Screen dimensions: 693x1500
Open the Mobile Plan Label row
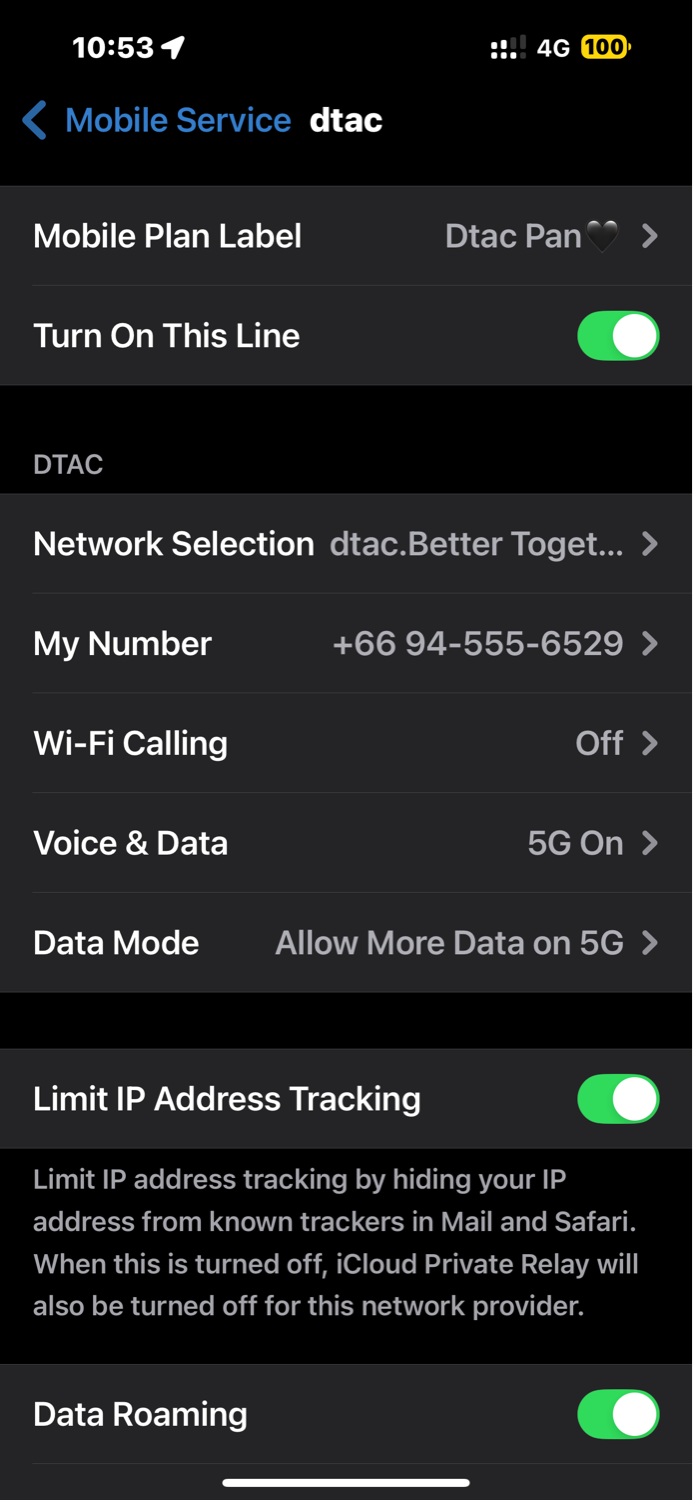346,236
